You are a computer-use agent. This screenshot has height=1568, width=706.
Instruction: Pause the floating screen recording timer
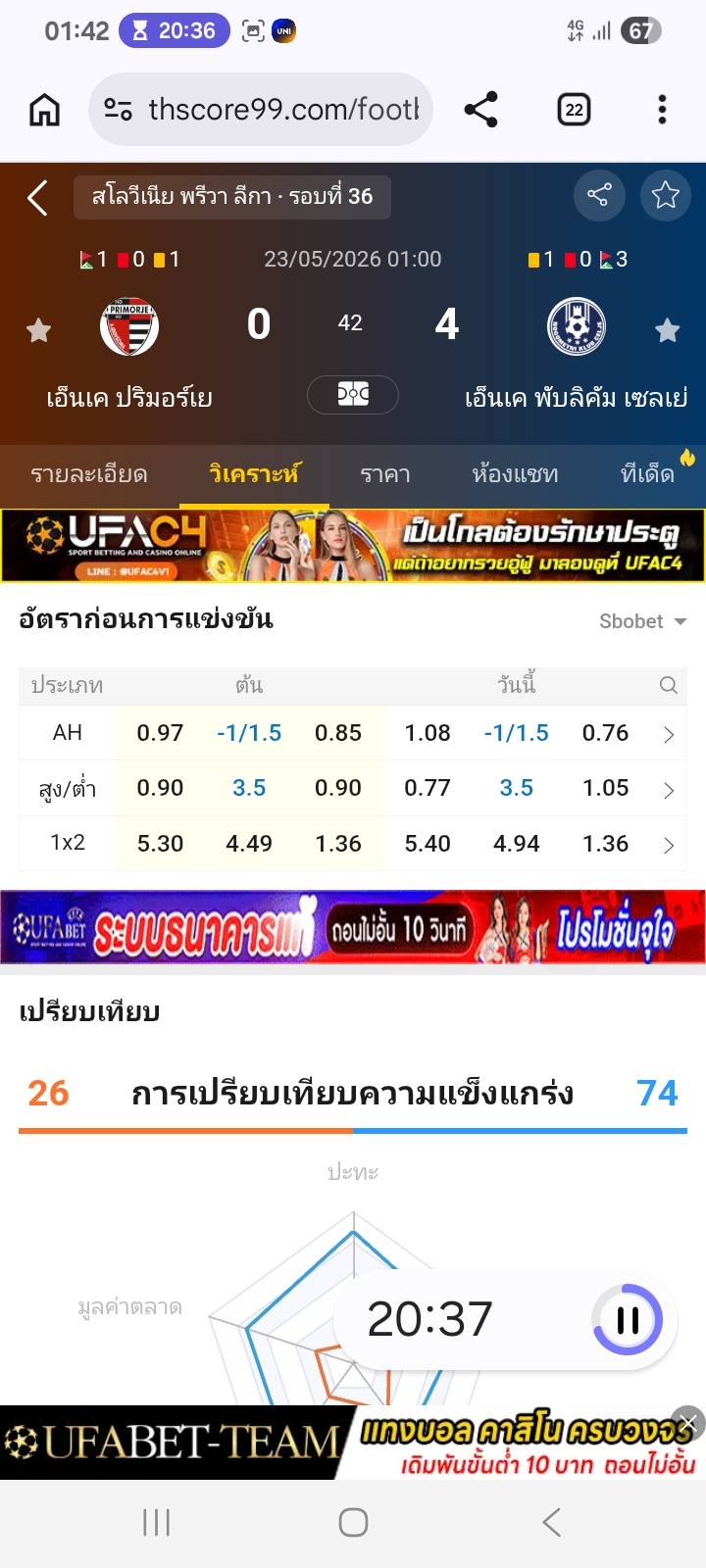(628, 1319)
